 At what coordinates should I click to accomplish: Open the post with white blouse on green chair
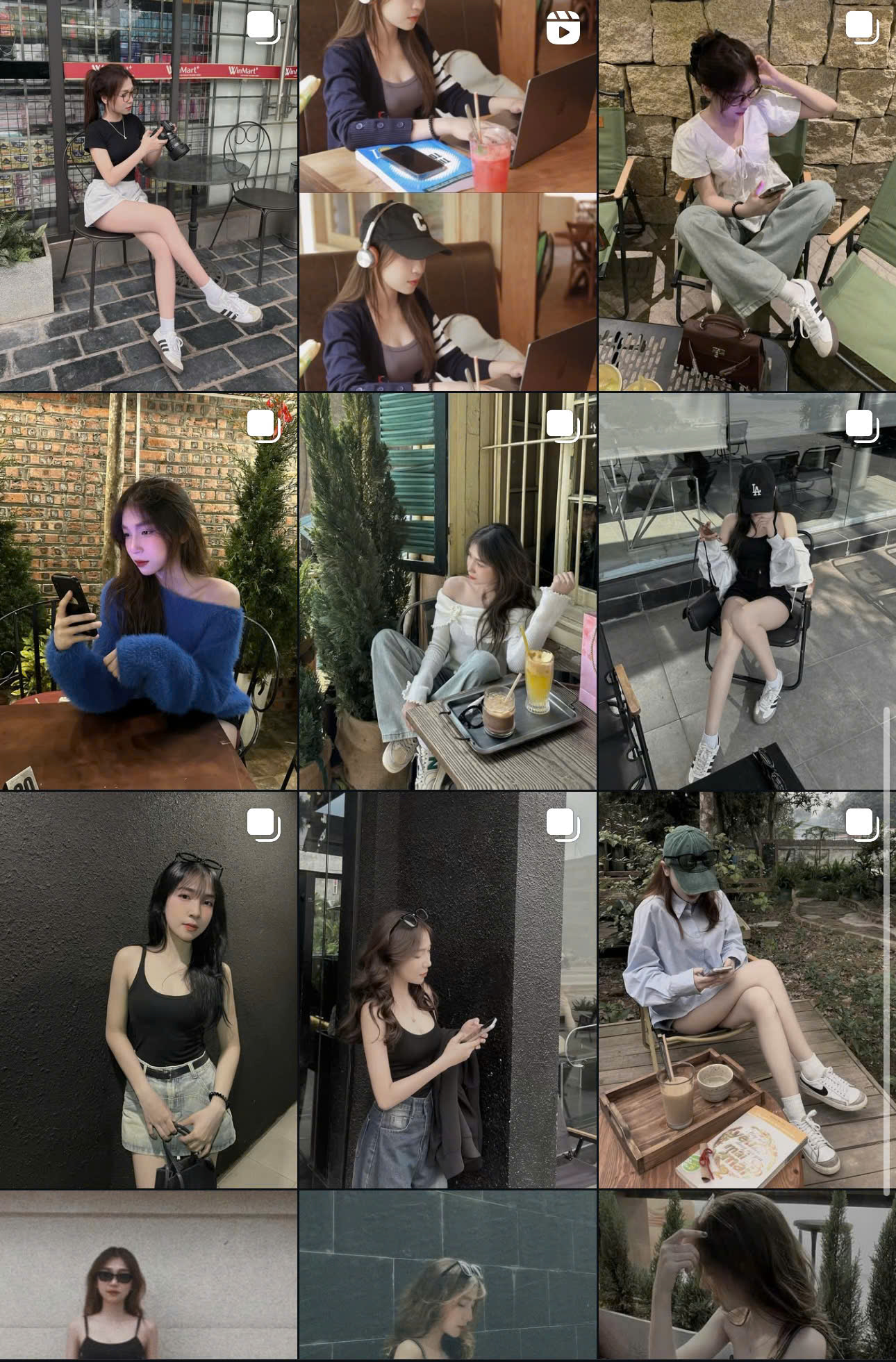point(747,195)
